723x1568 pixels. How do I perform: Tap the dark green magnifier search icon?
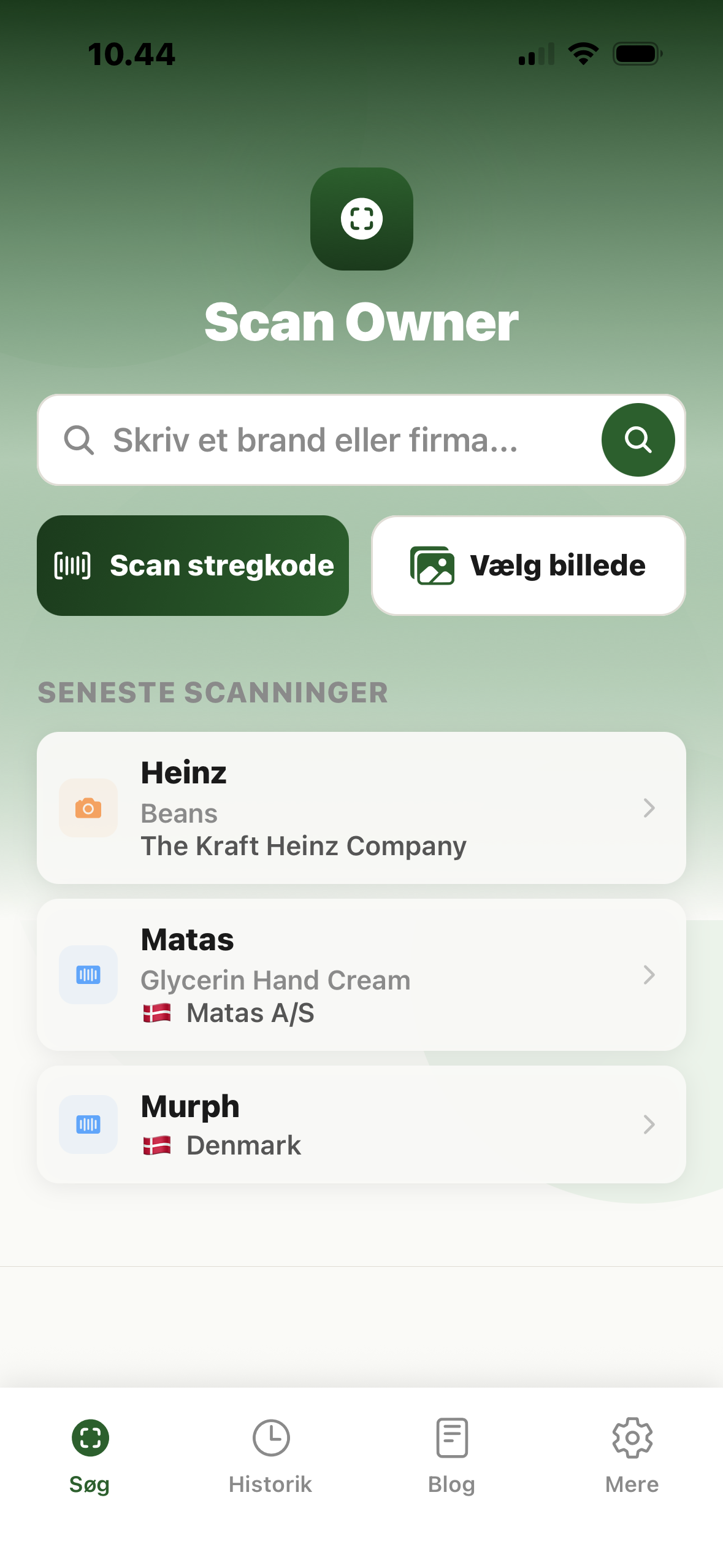(638, 439)
